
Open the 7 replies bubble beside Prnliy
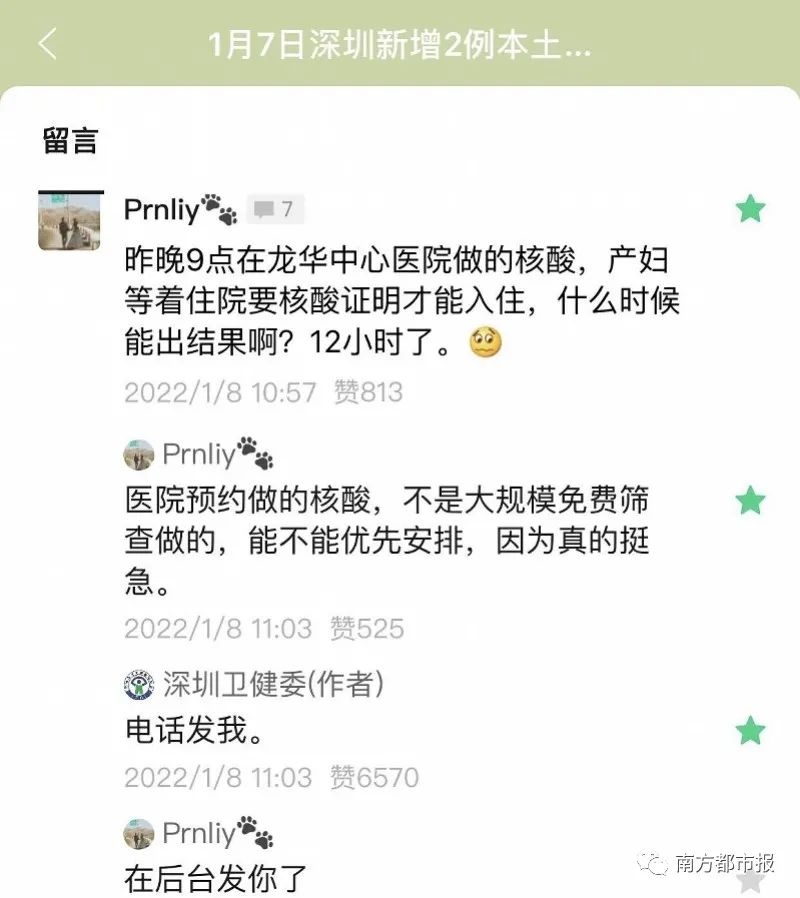pos(275,209)
